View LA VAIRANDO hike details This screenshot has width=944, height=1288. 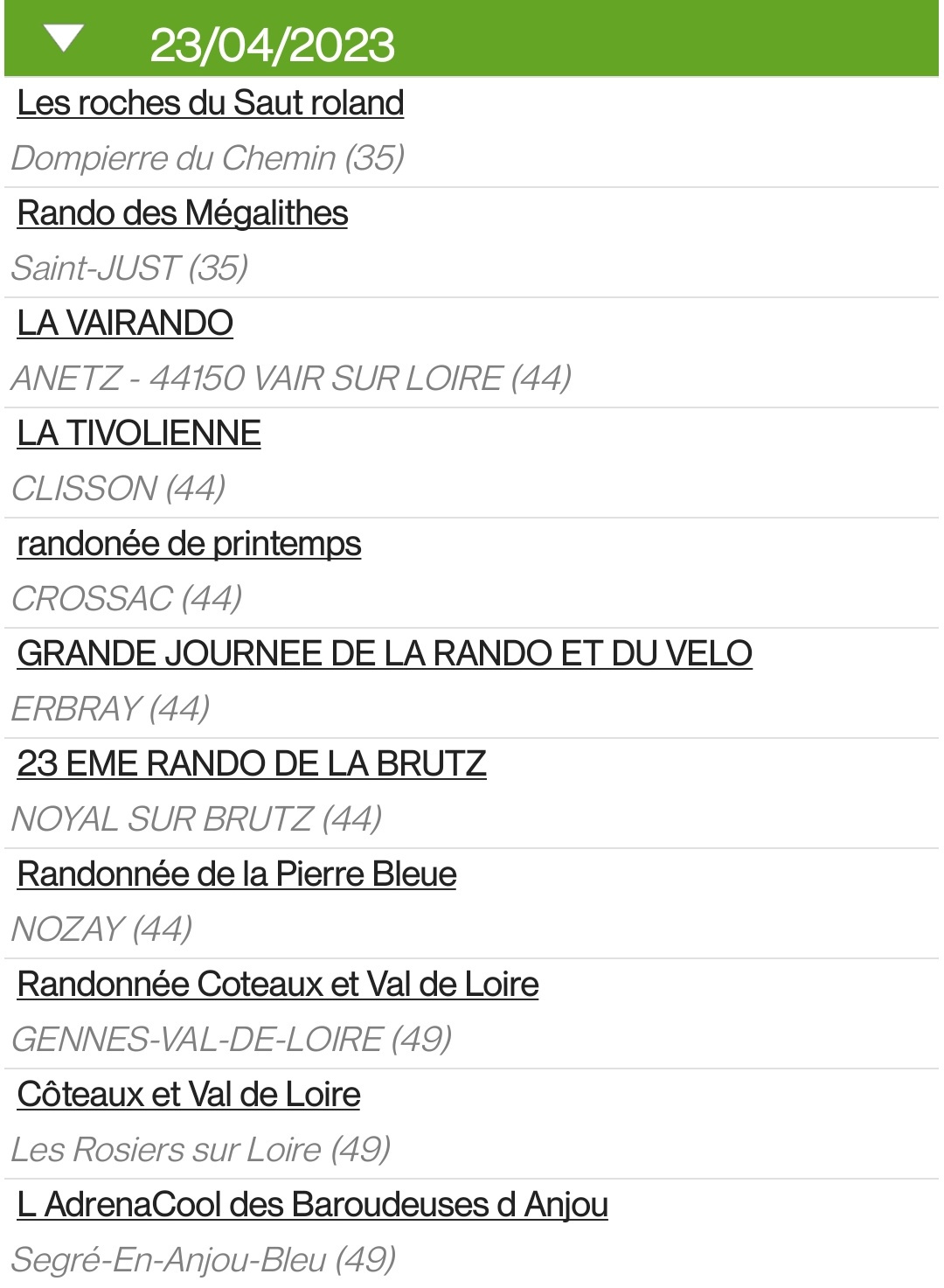[x=125, y=324]
